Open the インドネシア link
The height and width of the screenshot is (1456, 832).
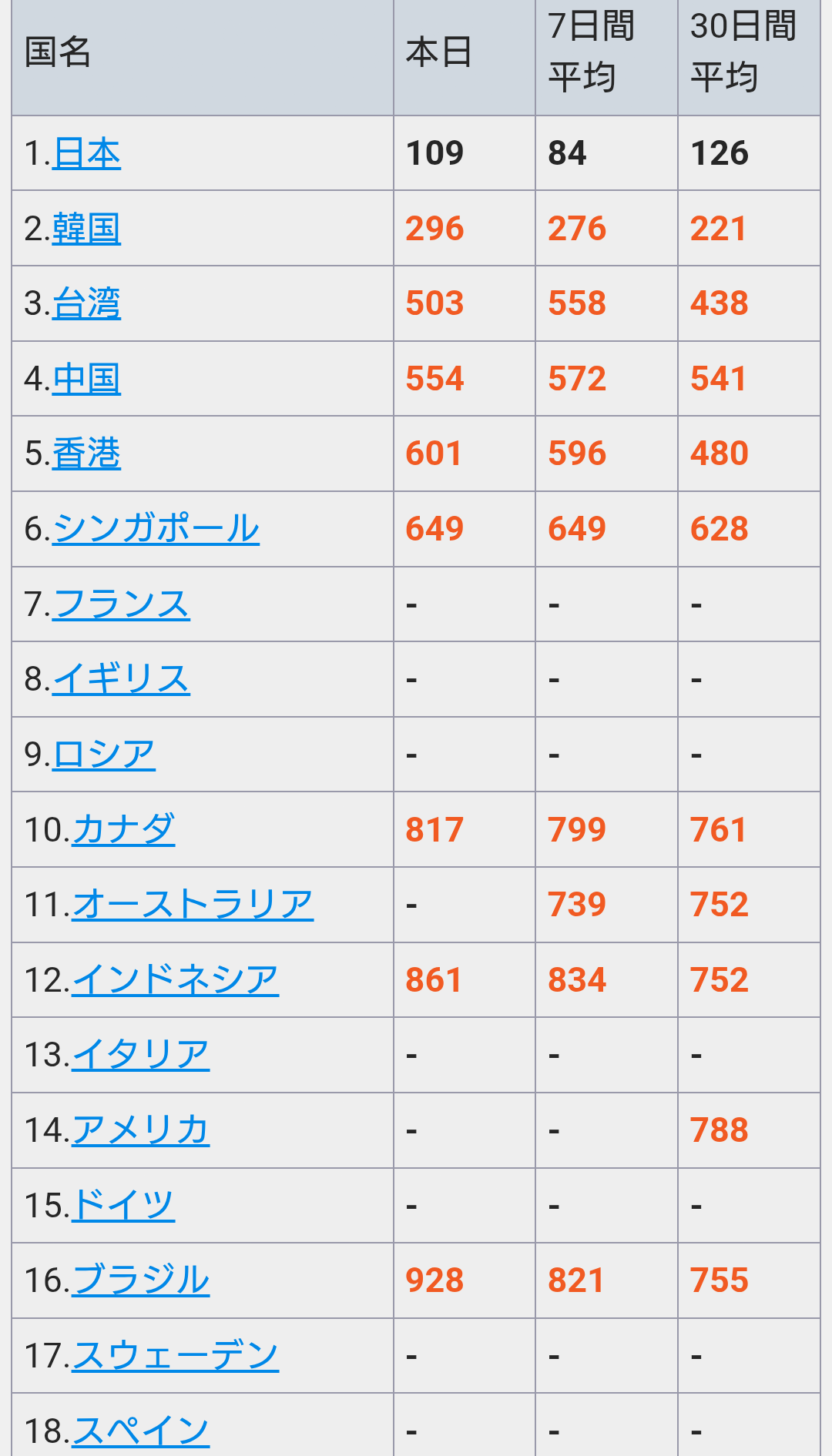click(x=175, y=980)
